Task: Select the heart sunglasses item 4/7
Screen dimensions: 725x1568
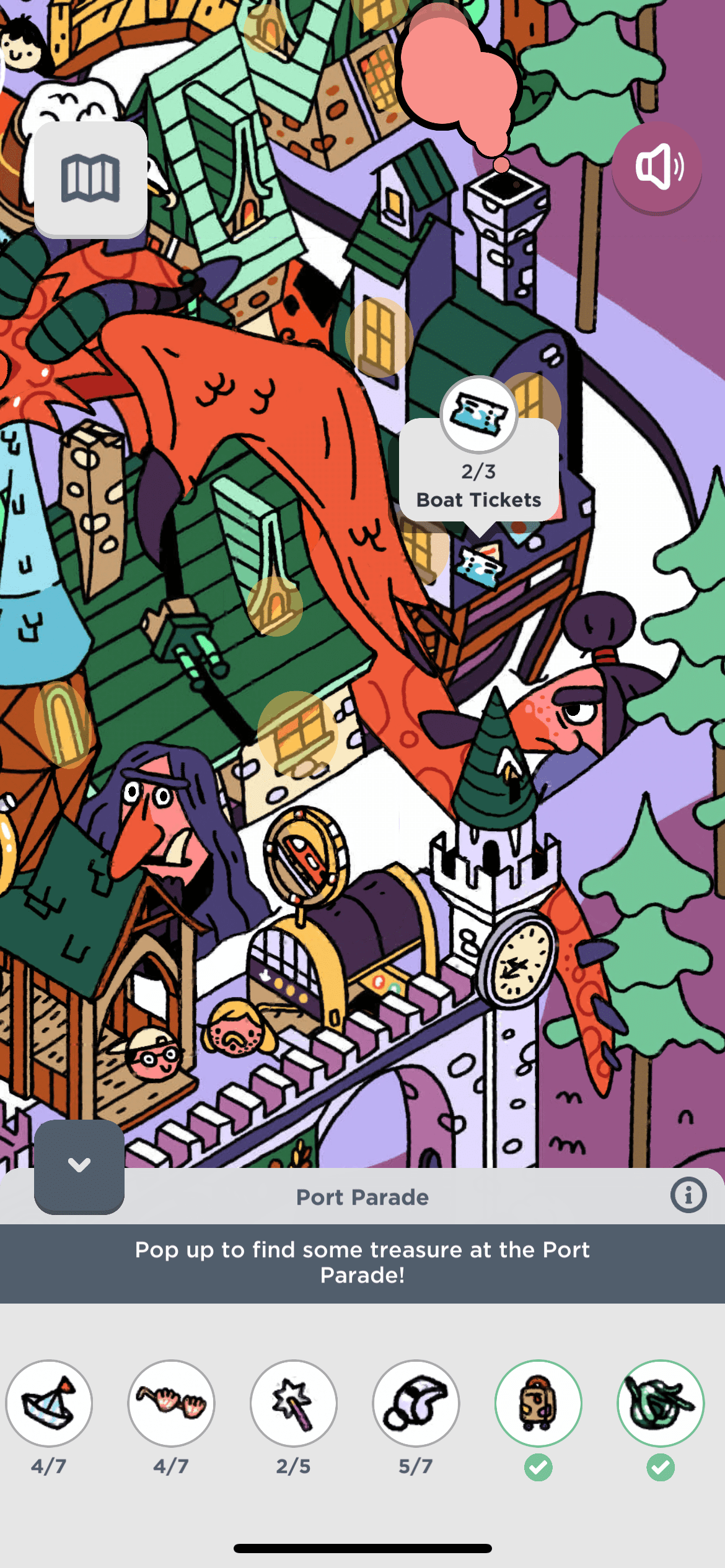Action: (x=171, y=1403)
